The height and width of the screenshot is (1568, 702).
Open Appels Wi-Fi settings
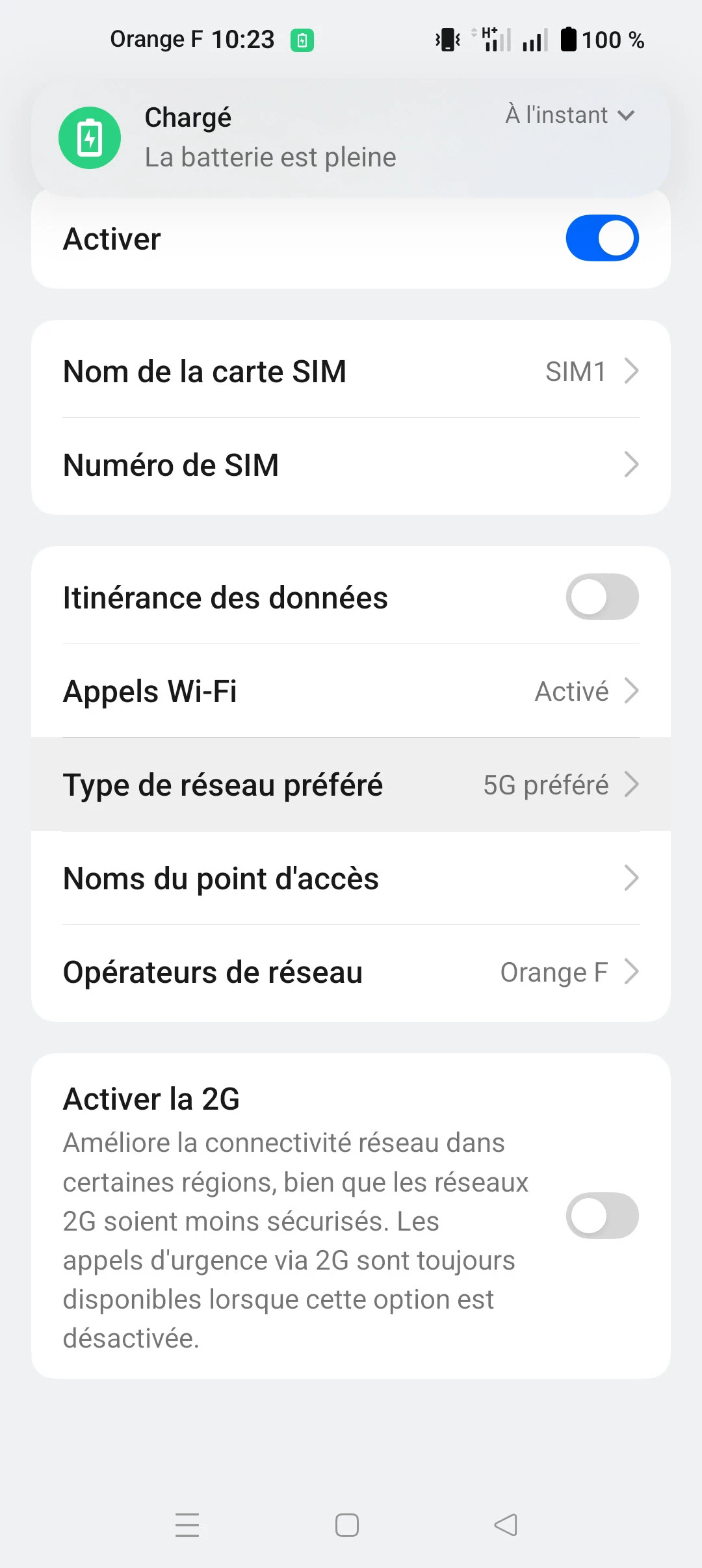pyautogui.click(x=351, y=691)
